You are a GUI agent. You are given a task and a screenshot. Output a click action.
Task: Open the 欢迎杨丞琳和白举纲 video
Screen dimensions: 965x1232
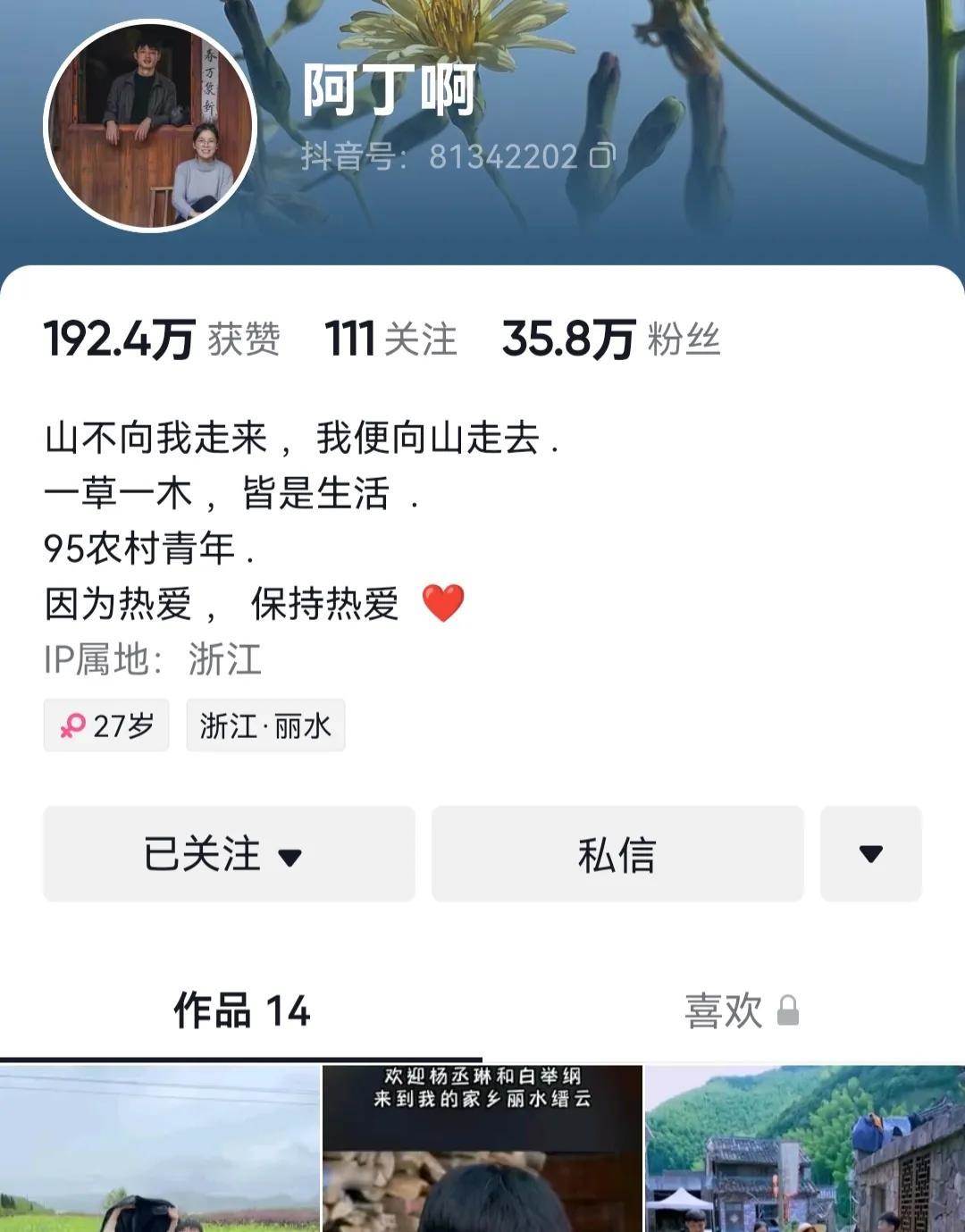click(482, 1150)
